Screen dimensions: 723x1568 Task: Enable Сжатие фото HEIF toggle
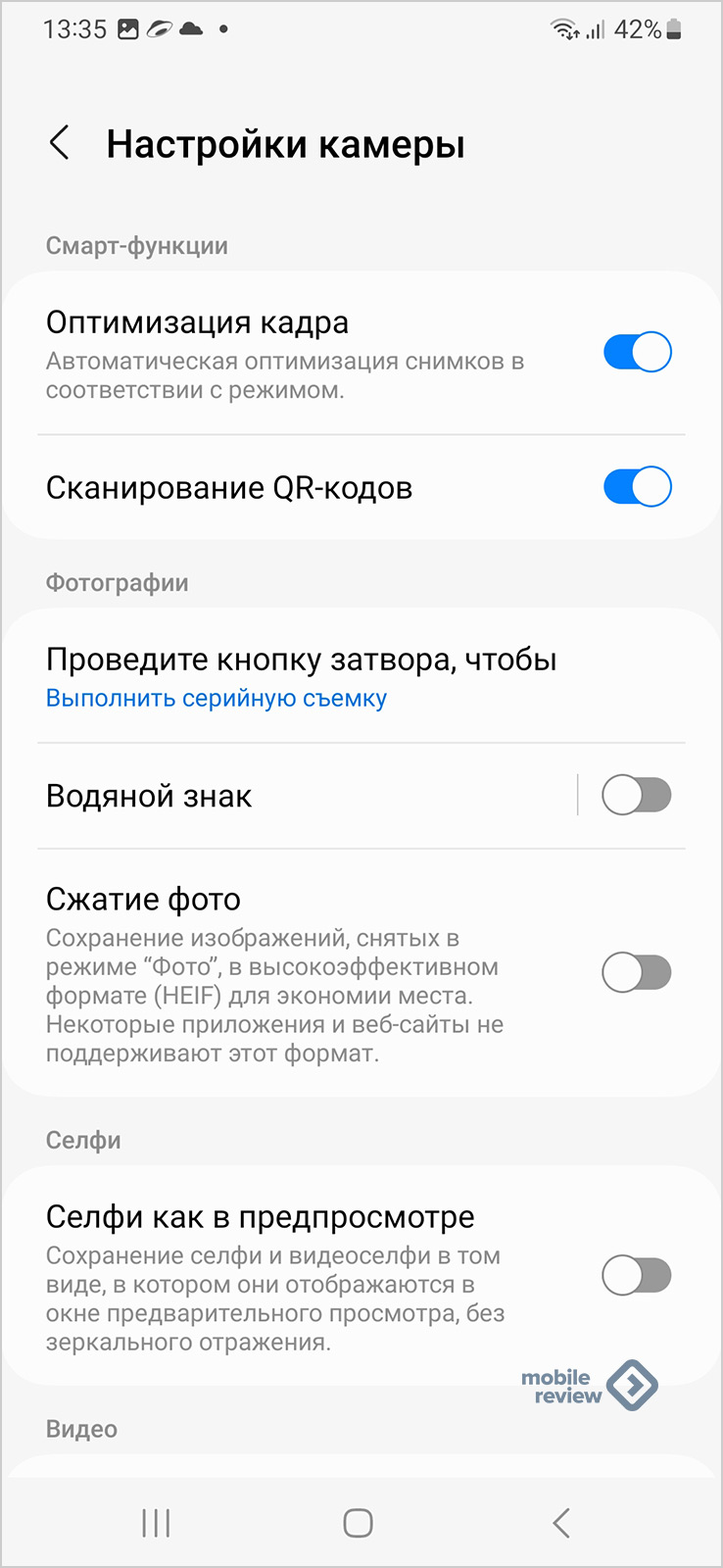pyautogui.click(x=637, y=973)
